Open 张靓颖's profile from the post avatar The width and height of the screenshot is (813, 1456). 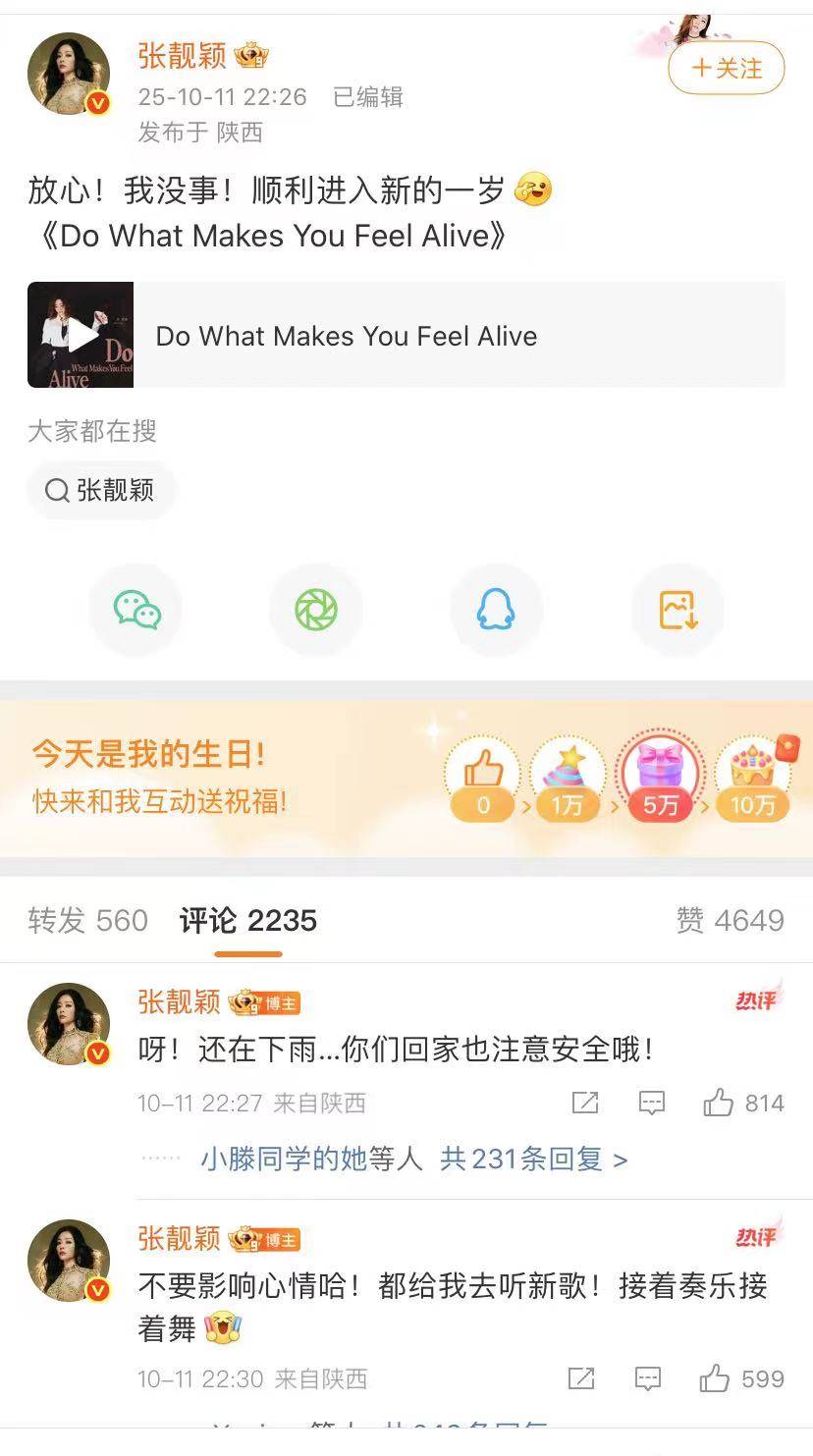69,75
